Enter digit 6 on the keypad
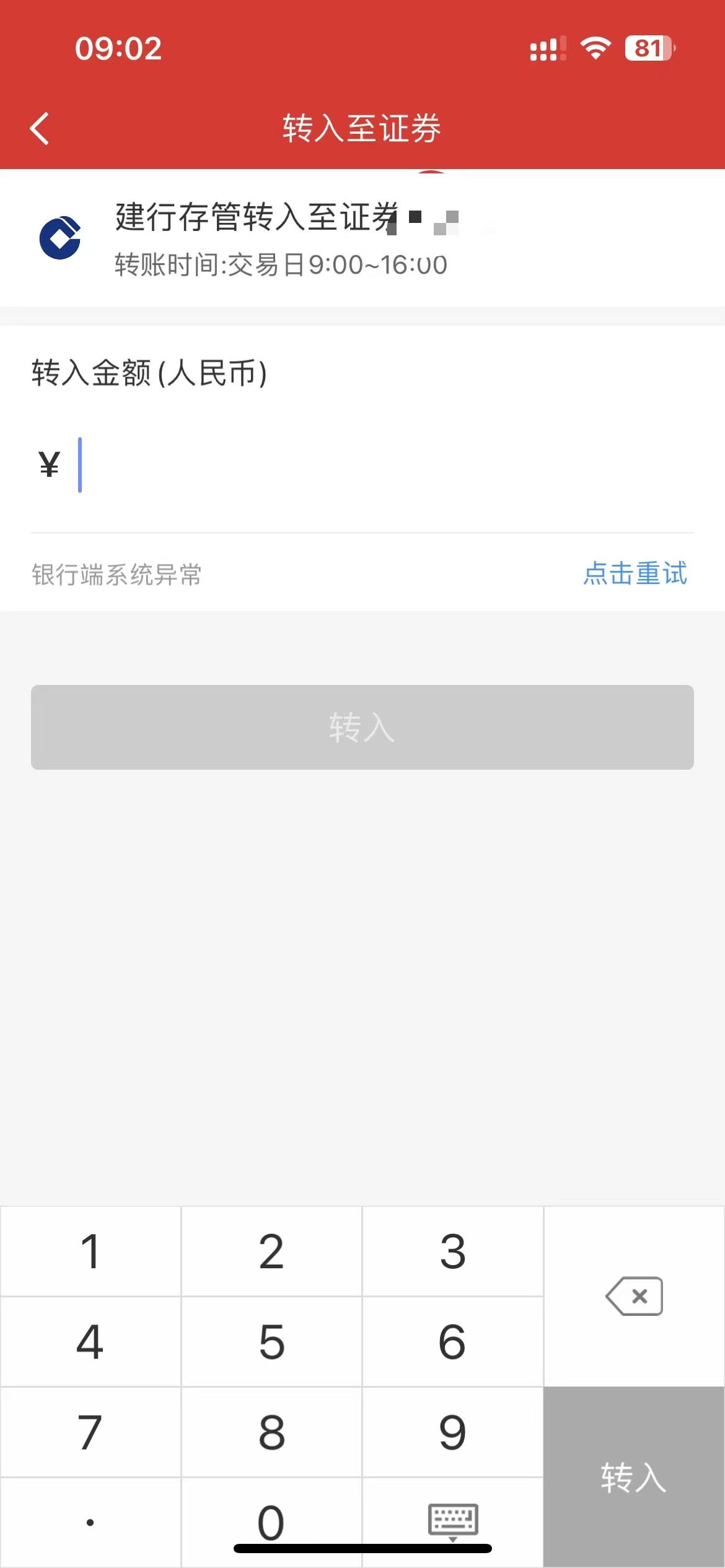This screenshot has height=1568, width=725. point(452,1341)
